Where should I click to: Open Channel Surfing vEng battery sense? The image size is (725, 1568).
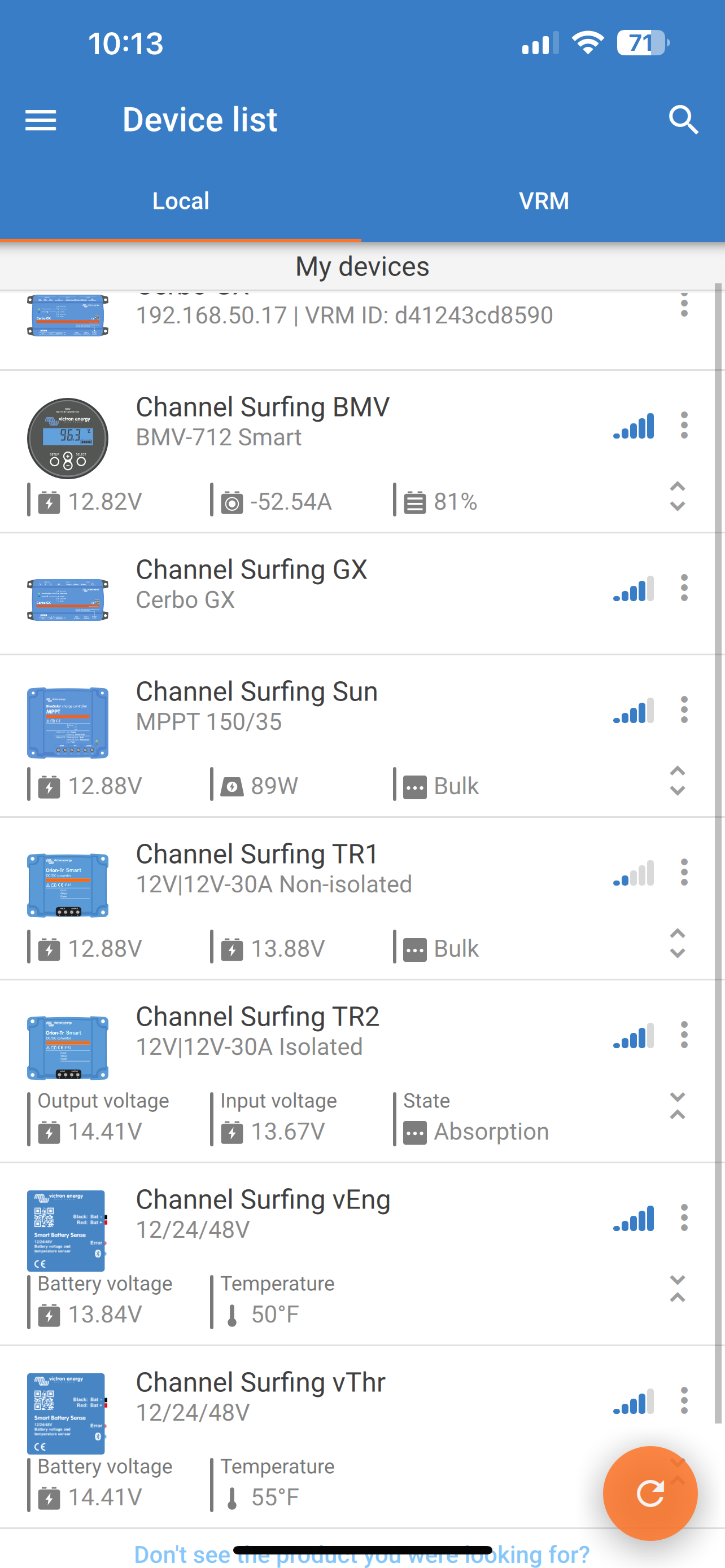(x=263, y=1213)
